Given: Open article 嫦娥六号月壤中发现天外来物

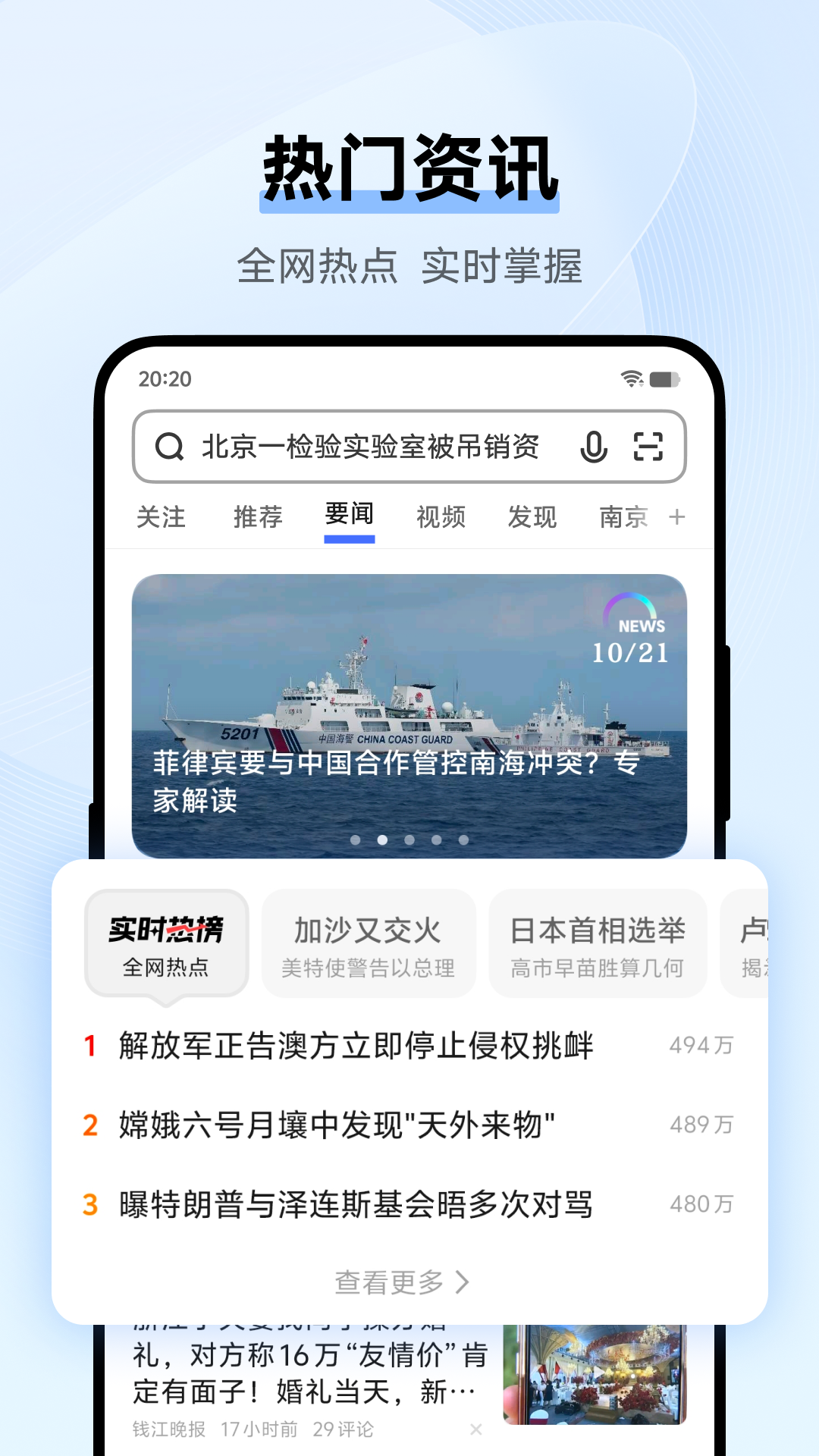Looking at the screenshot, I should [x=335, y=1125].
